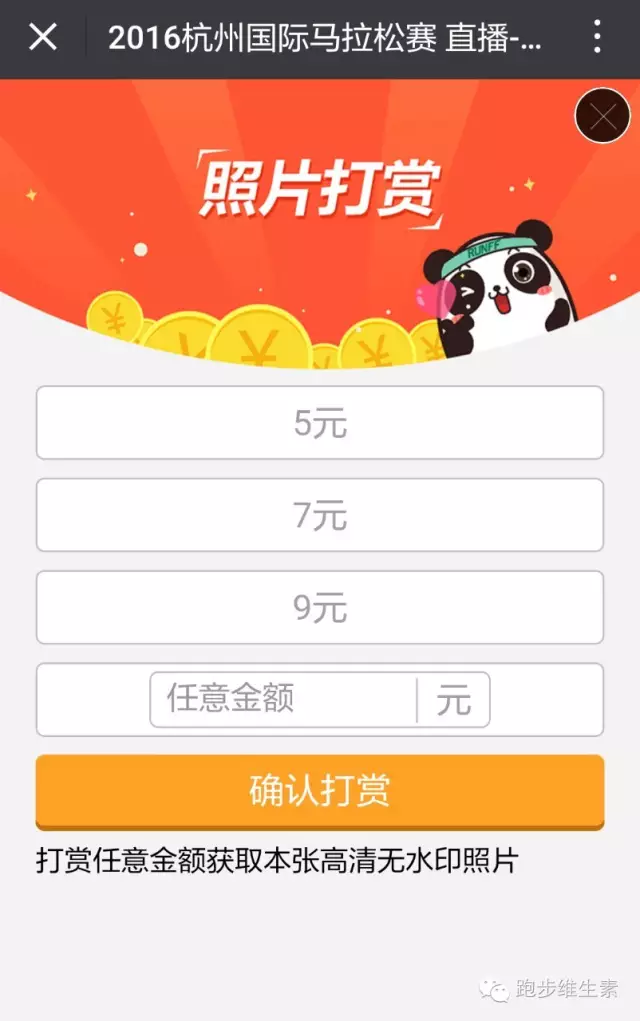Tap the 任意金额 custom amount field
640x1021 pixels.
click(x=283, y=699)
